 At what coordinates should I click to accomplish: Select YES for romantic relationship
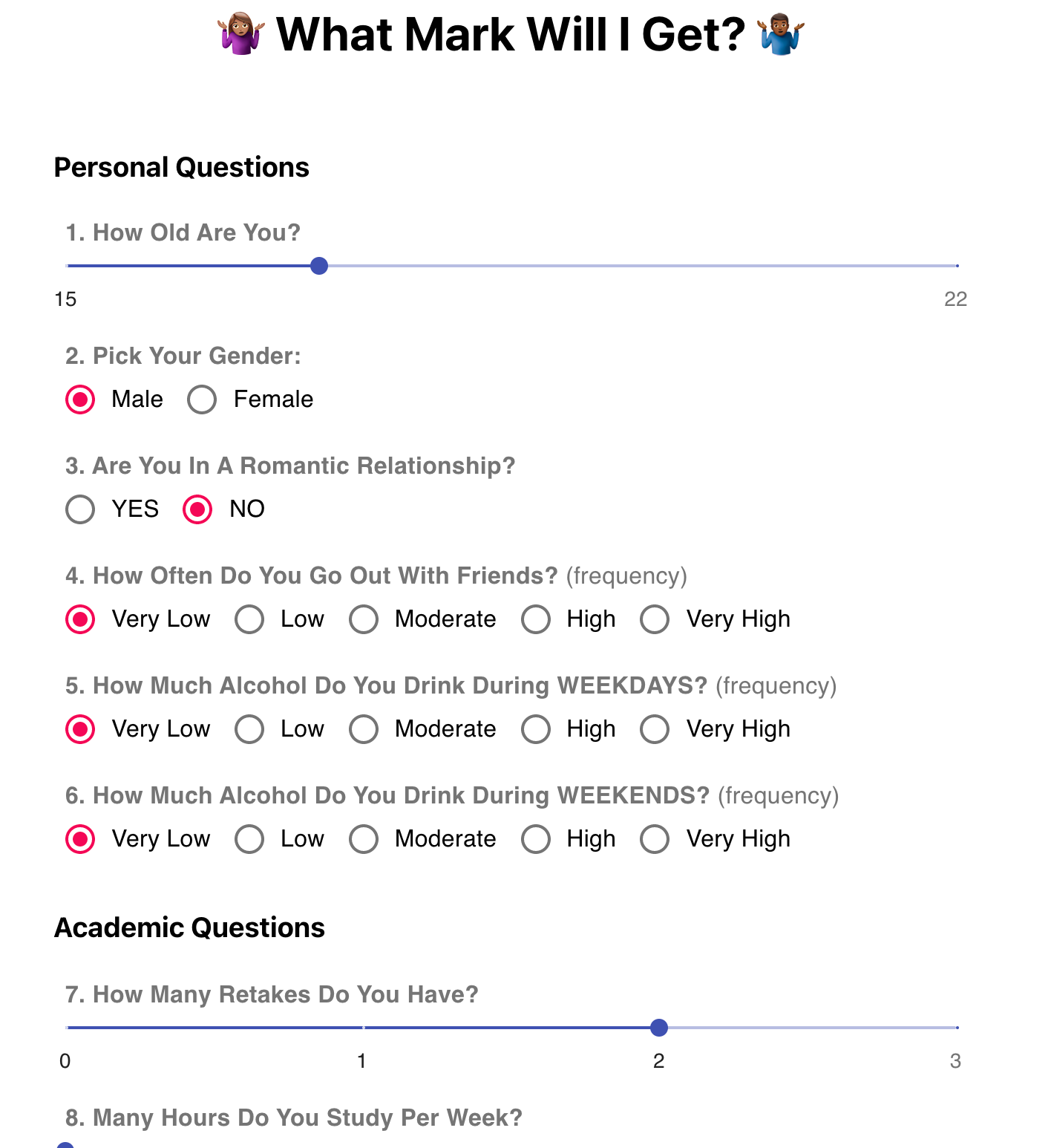(80, 509)
